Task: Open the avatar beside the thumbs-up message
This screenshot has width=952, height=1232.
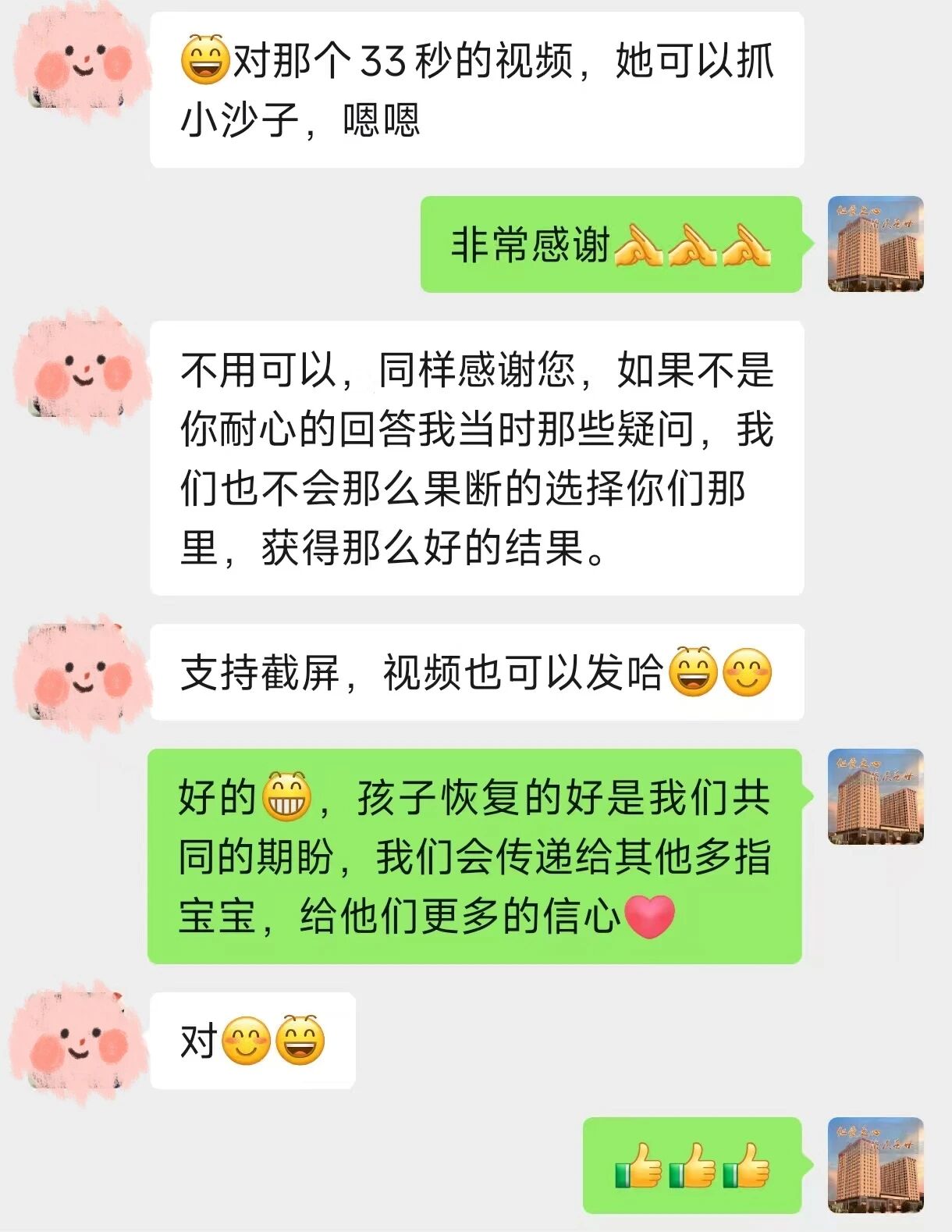Action: (875, 1165)
